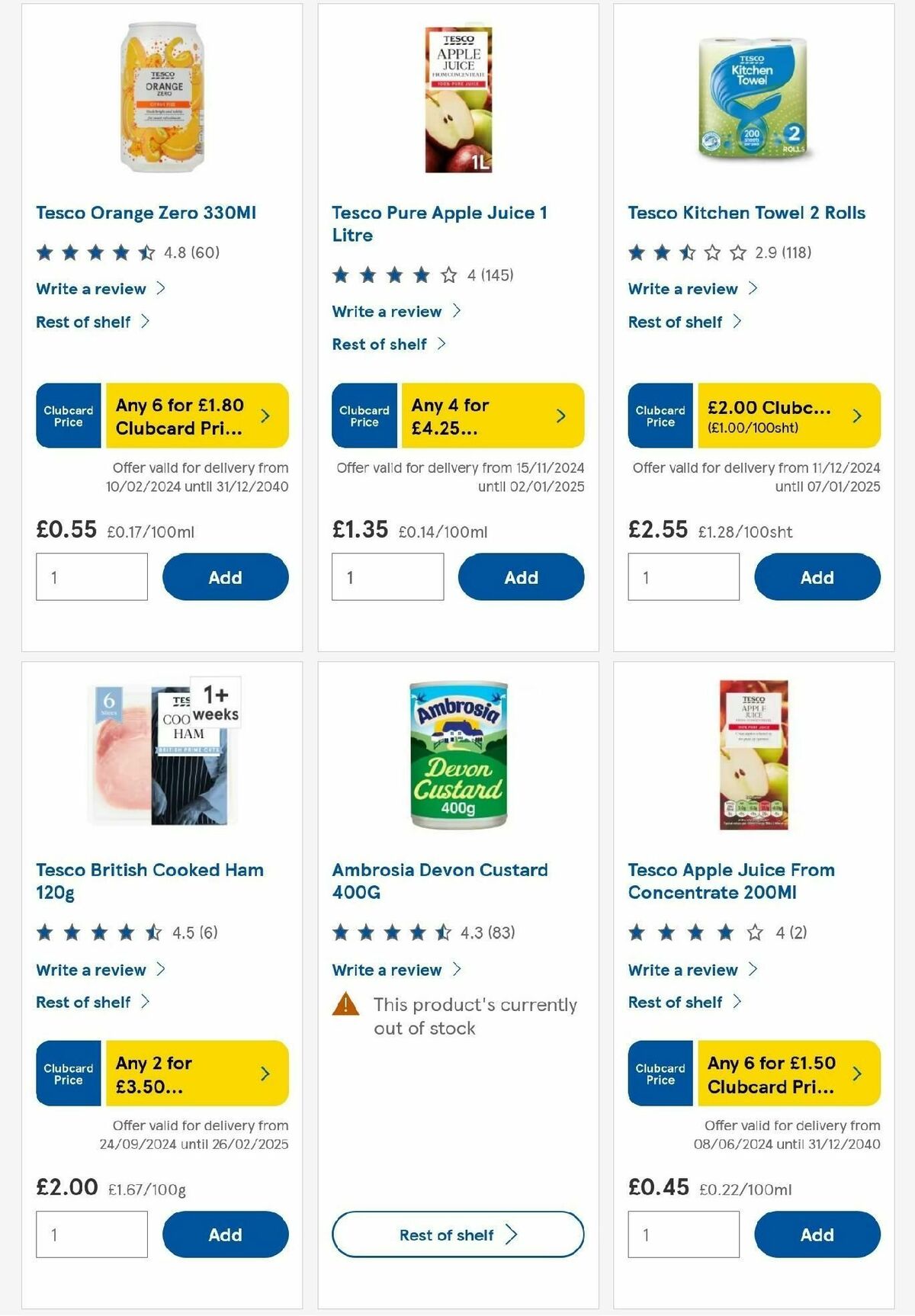This screenshot has width=915, height=1316.
Task: Click the Clubcard Price badge on British Cooked Ham
Action: tap(67, 1073)
